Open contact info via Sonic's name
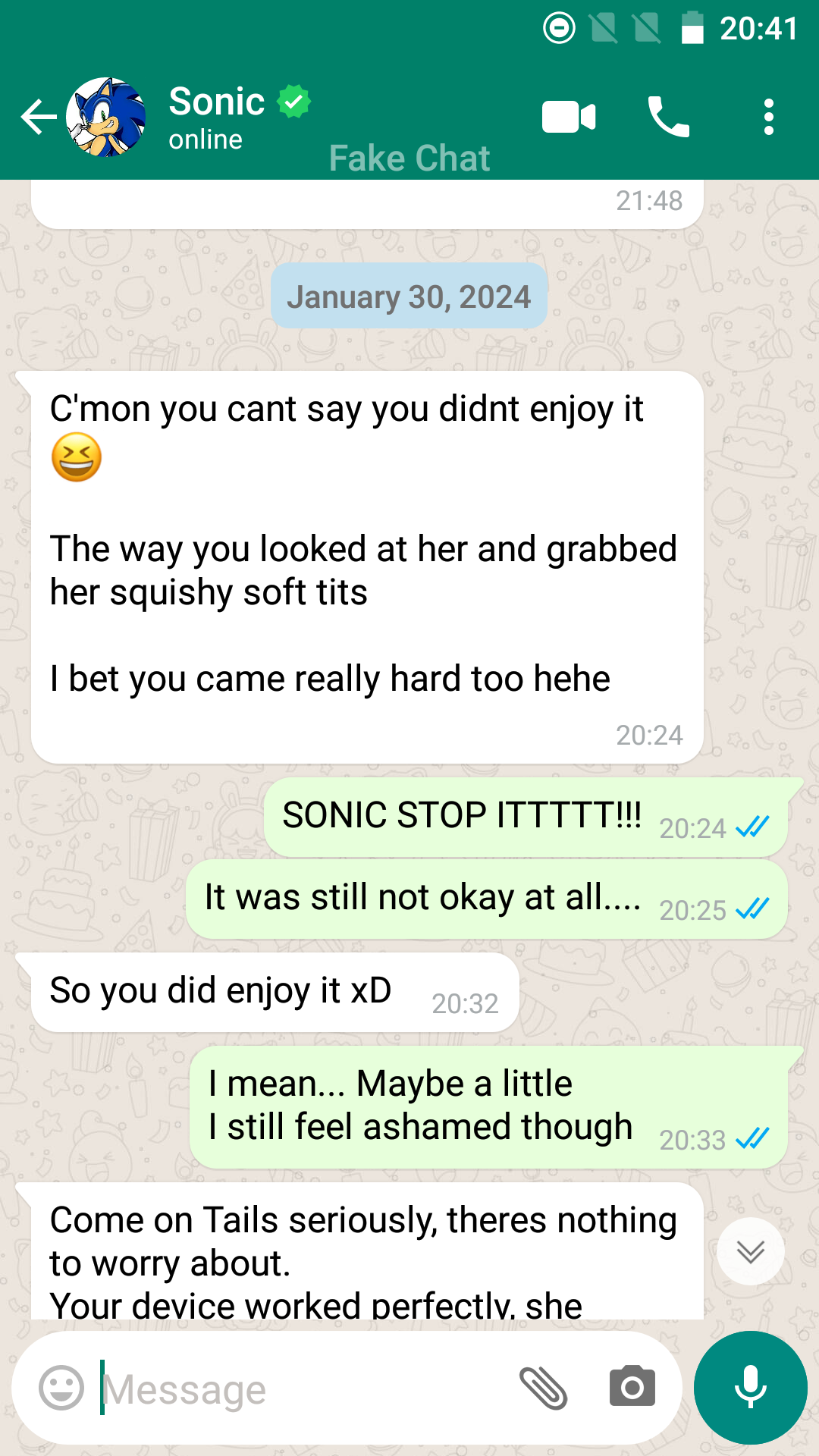Screen dimensions: 819x1456 (217, 102)
